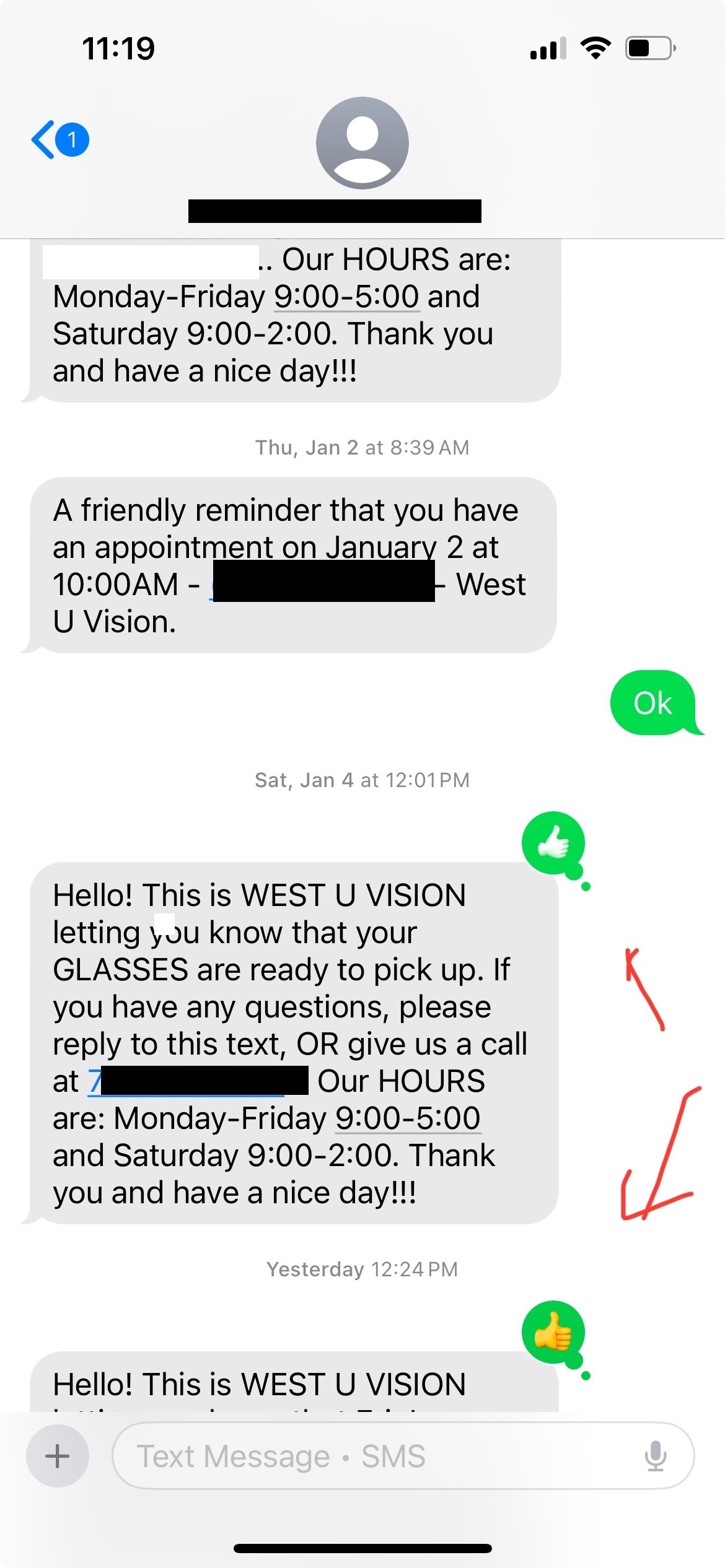Start voice dictation with the microphone
Viewport: 725px width, 1568px height.
coord(656,1456)
